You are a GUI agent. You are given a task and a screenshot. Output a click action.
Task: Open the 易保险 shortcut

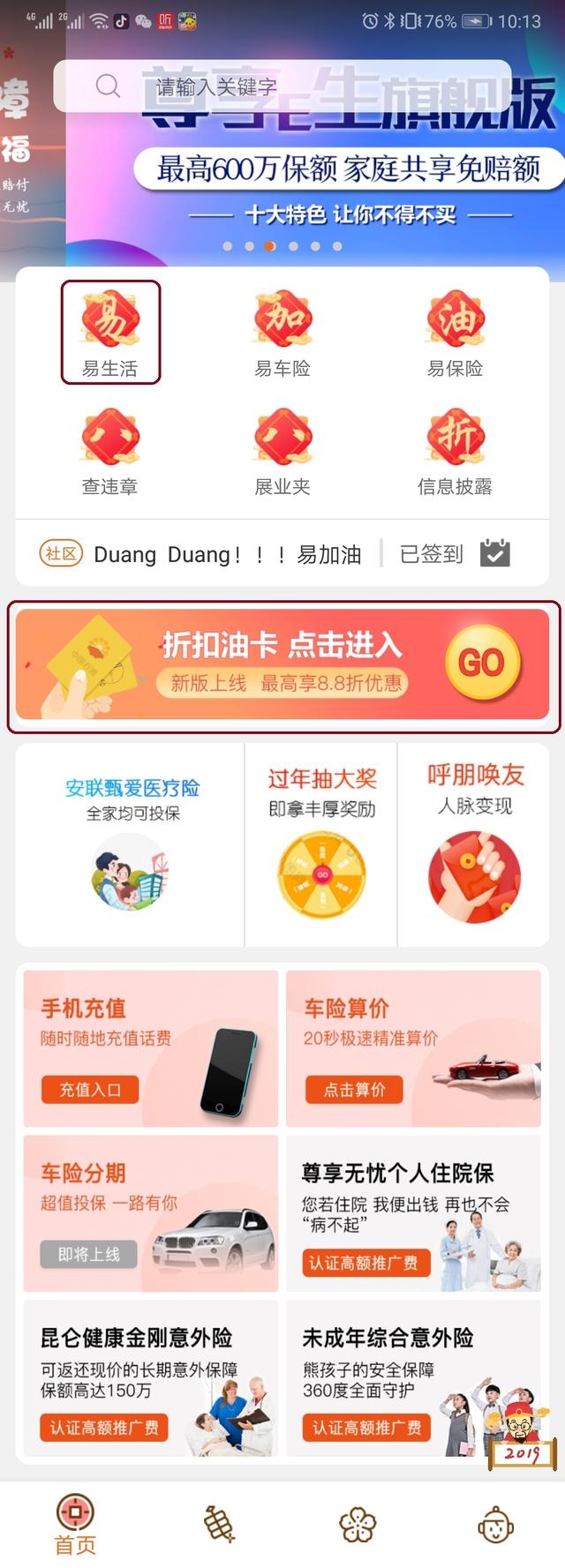click(x=456, y=331)
